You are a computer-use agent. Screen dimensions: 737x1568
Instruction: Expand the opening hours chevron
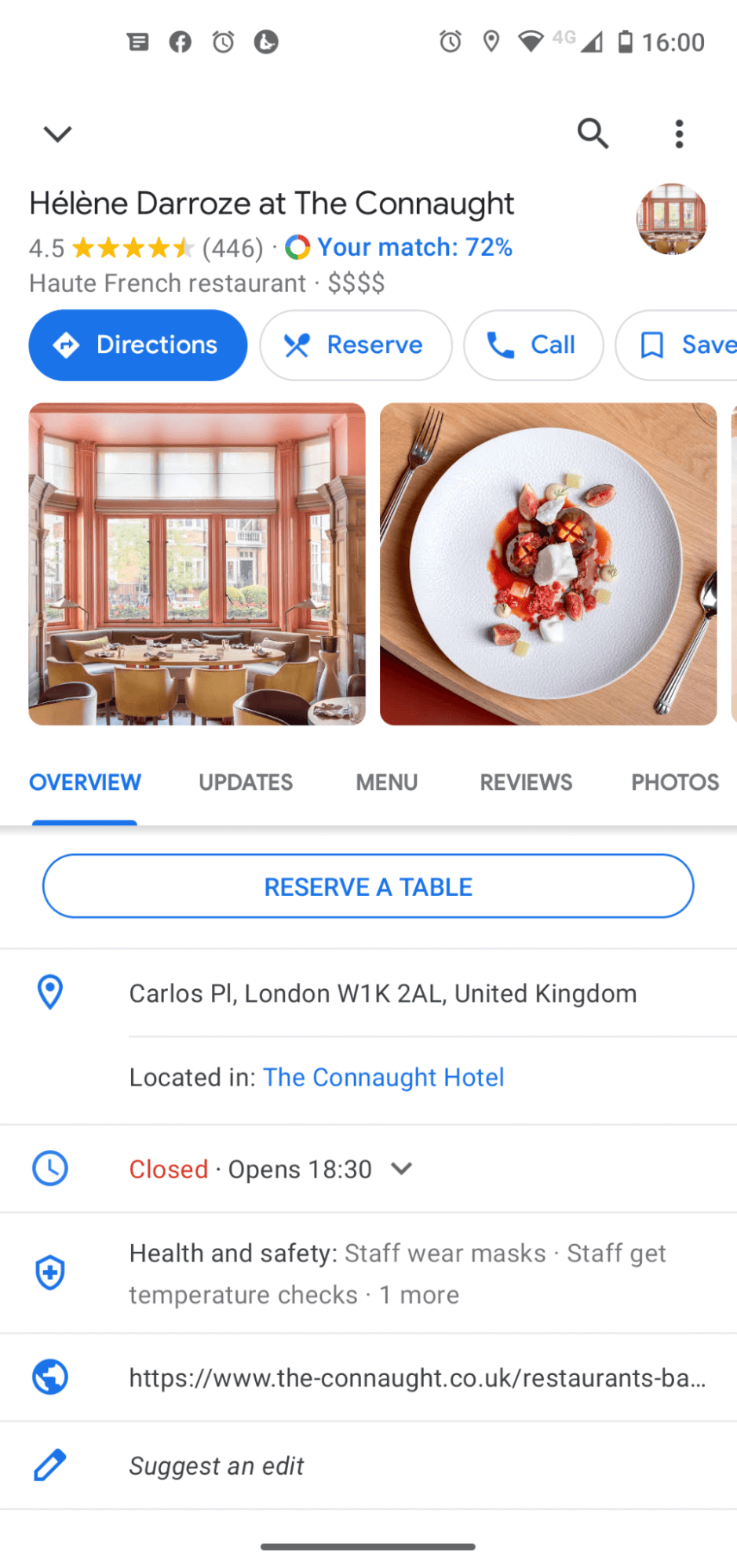(x=400, y=1168)
